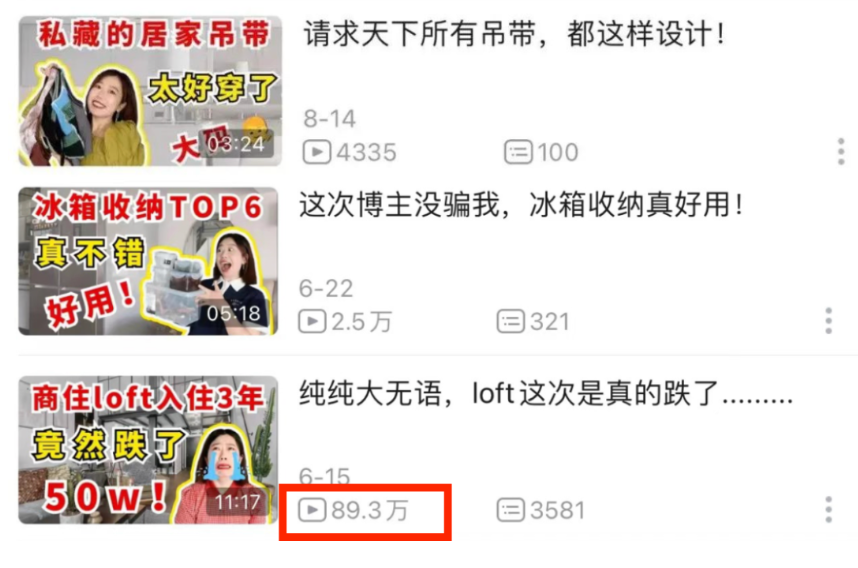
Task: Open the 商住loft入住3年 video thumbnail
Action: click(147, 449)
